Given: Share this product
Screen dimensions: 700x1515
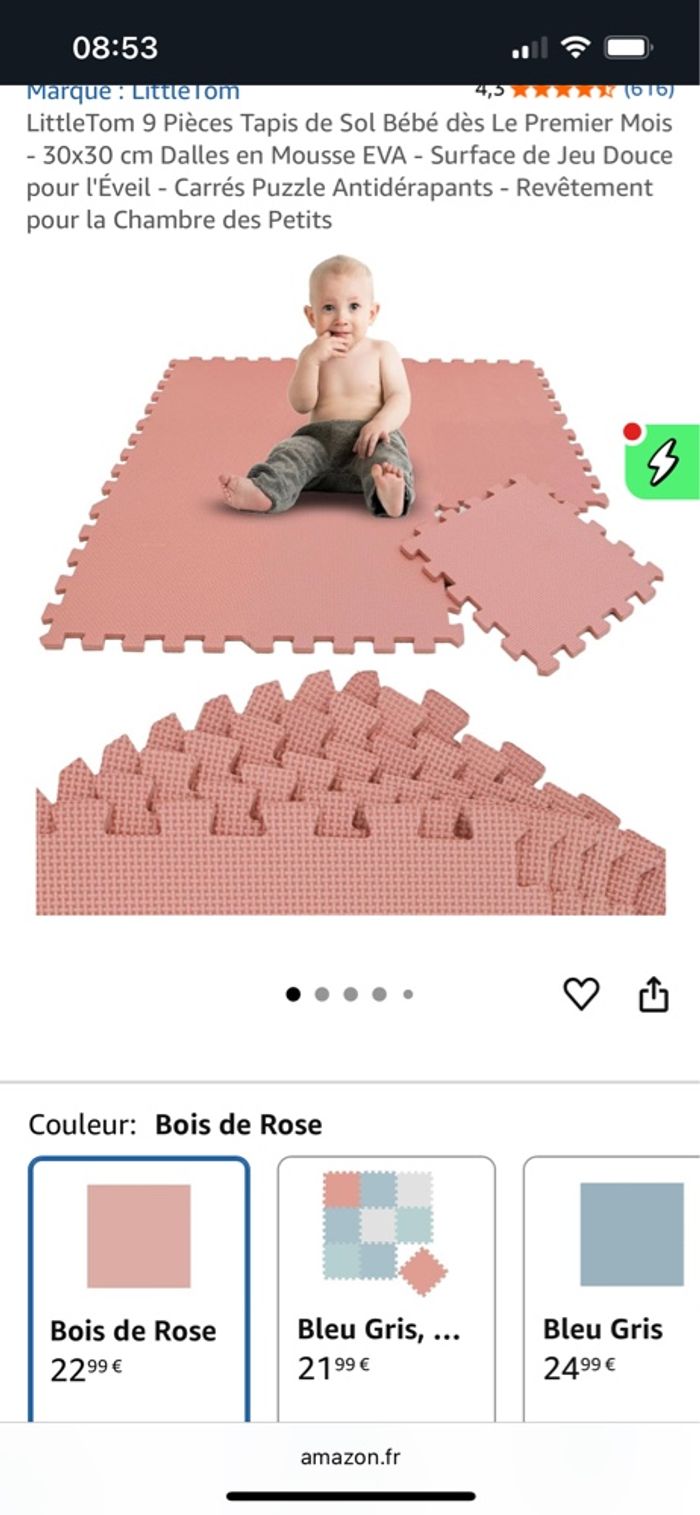Looking at the screenshot, I should click(x=653, y=994).
